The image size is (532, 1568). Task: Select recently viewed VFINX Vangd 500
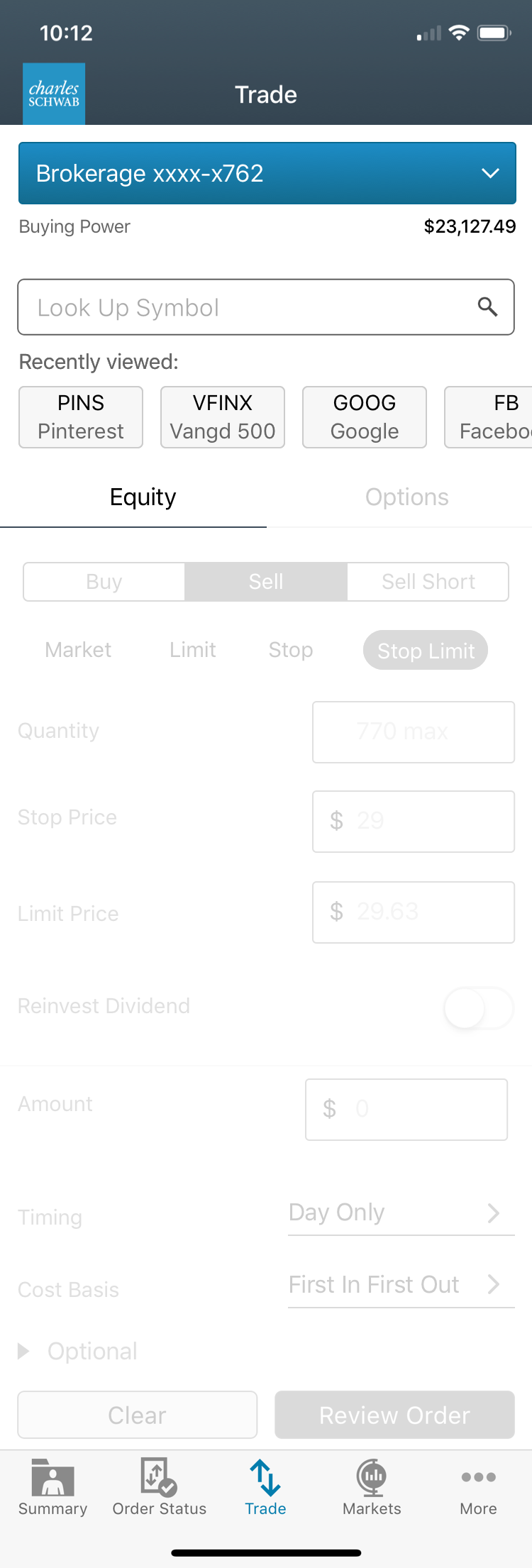pos(223,417)
